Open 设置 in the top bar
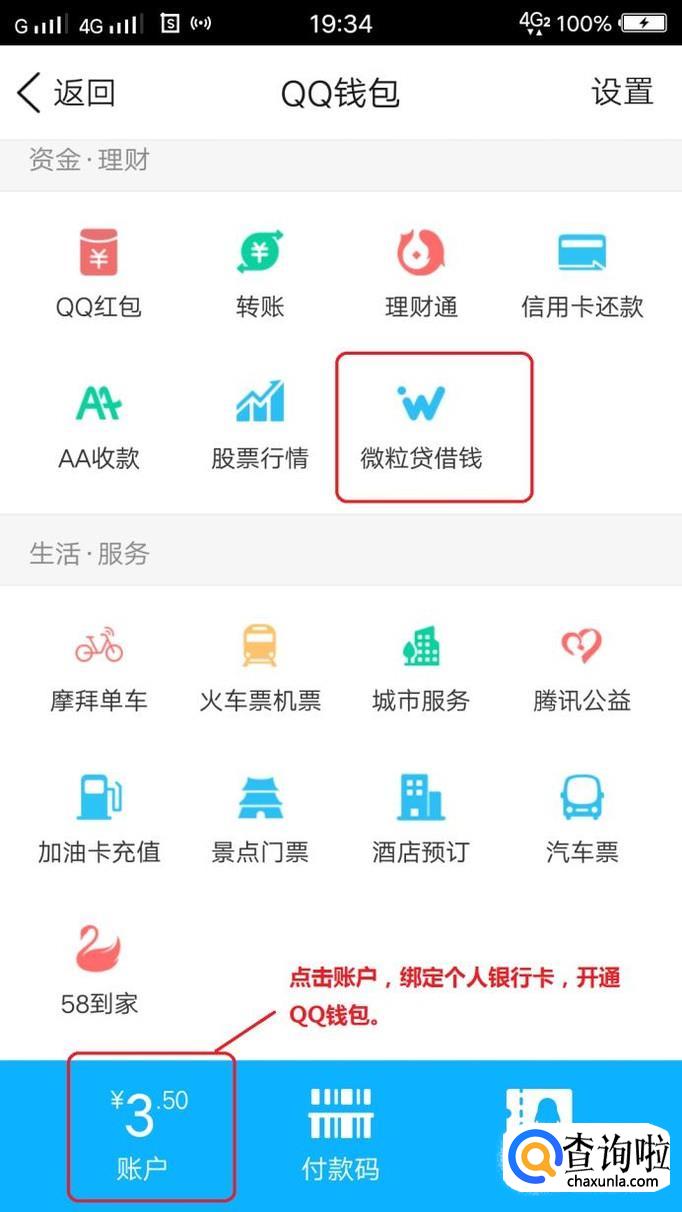This screenshot has width=682, height=1212. pos(621,92)
